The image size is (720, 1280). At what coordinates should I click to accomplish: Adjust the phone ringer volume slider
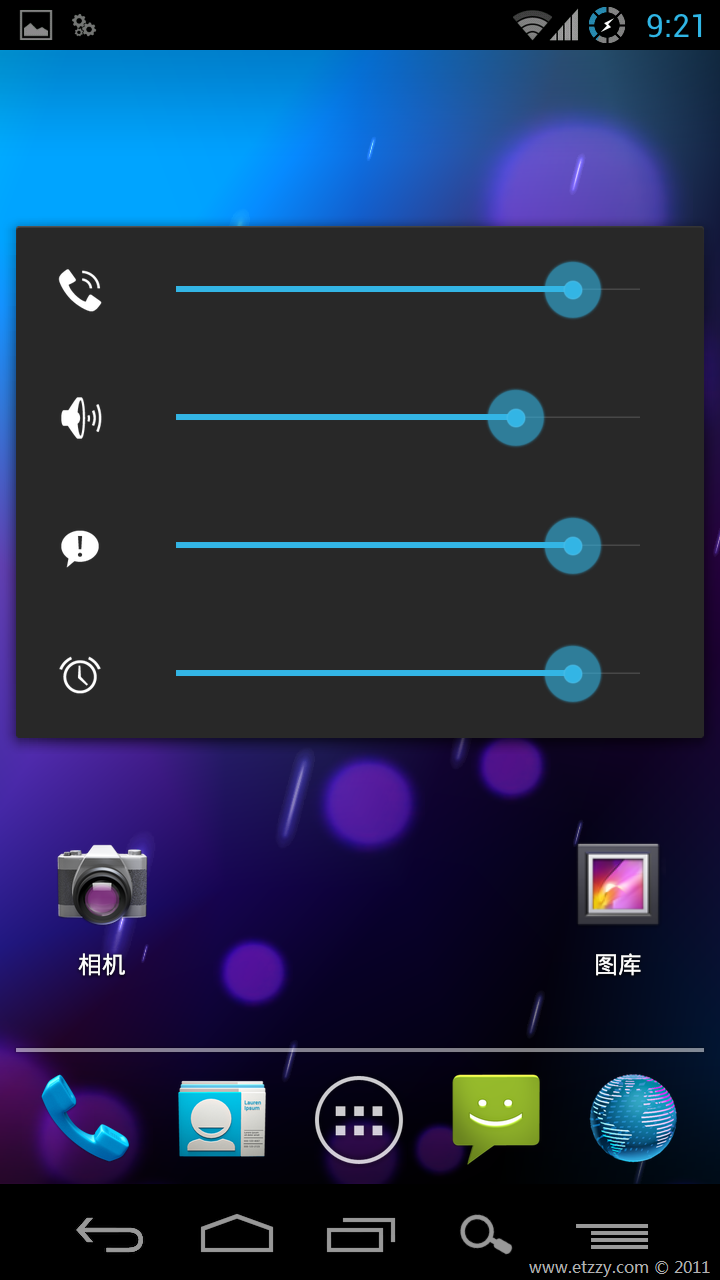[408, 290]
